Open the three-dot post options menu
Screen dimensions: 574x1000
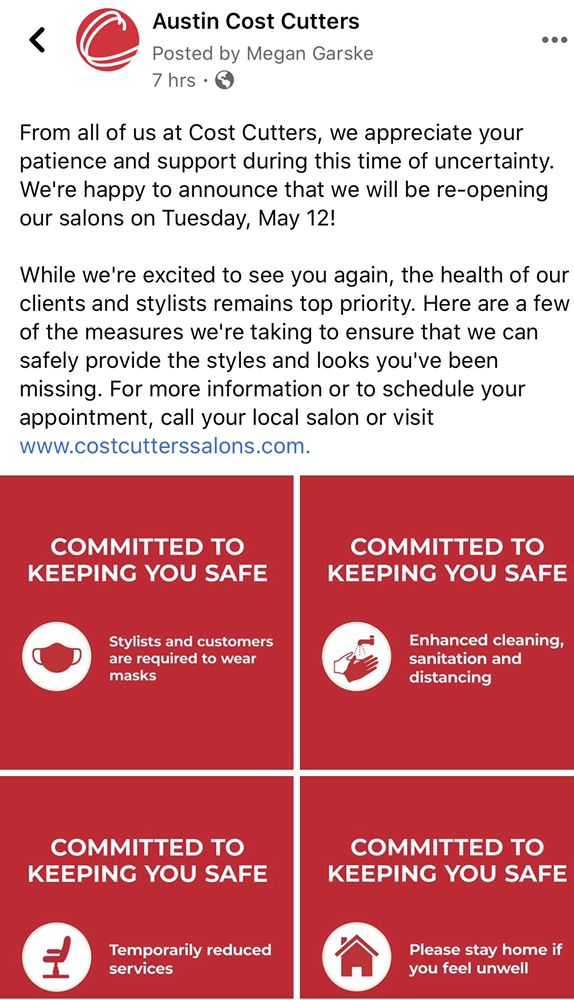554,40
